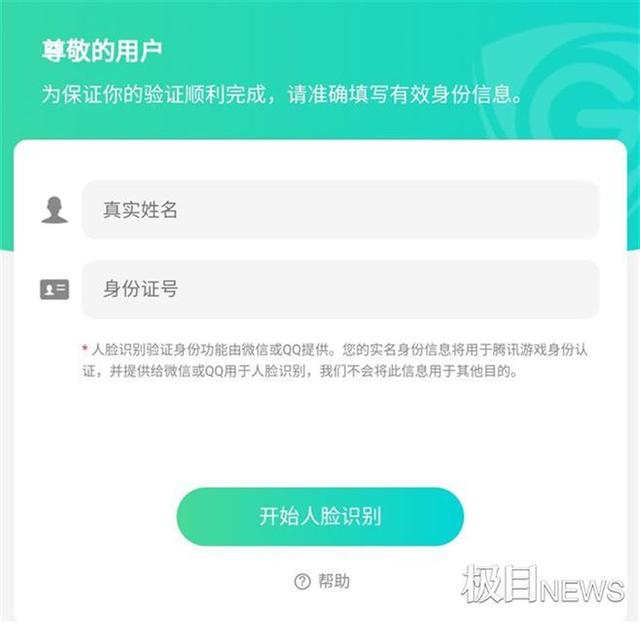Image resolution: width=640 pixels, height=623 pixels.
Task: Focus the 身份证号 ID number field
Action: pyautogui.click(x=340, y=290)
